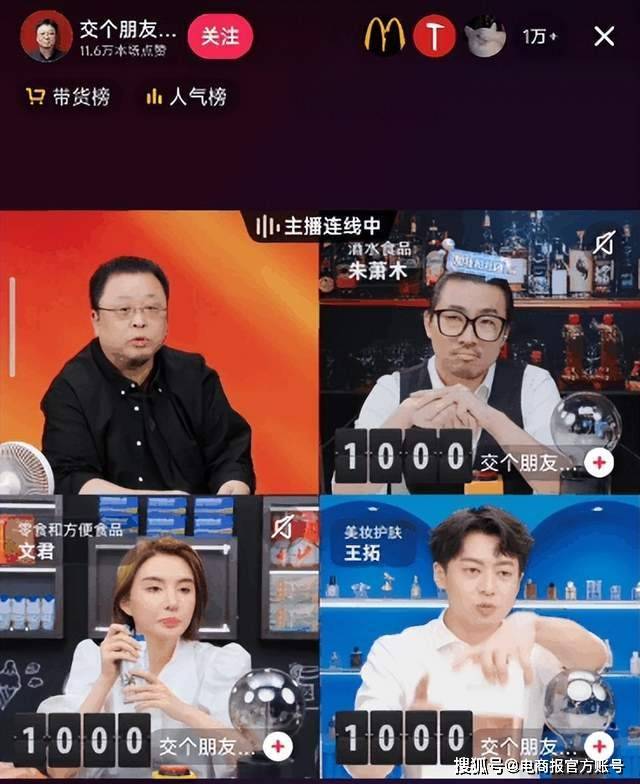The image size is (640, 784).
Task: Close the live stream
Action: (x=604, y=37)
